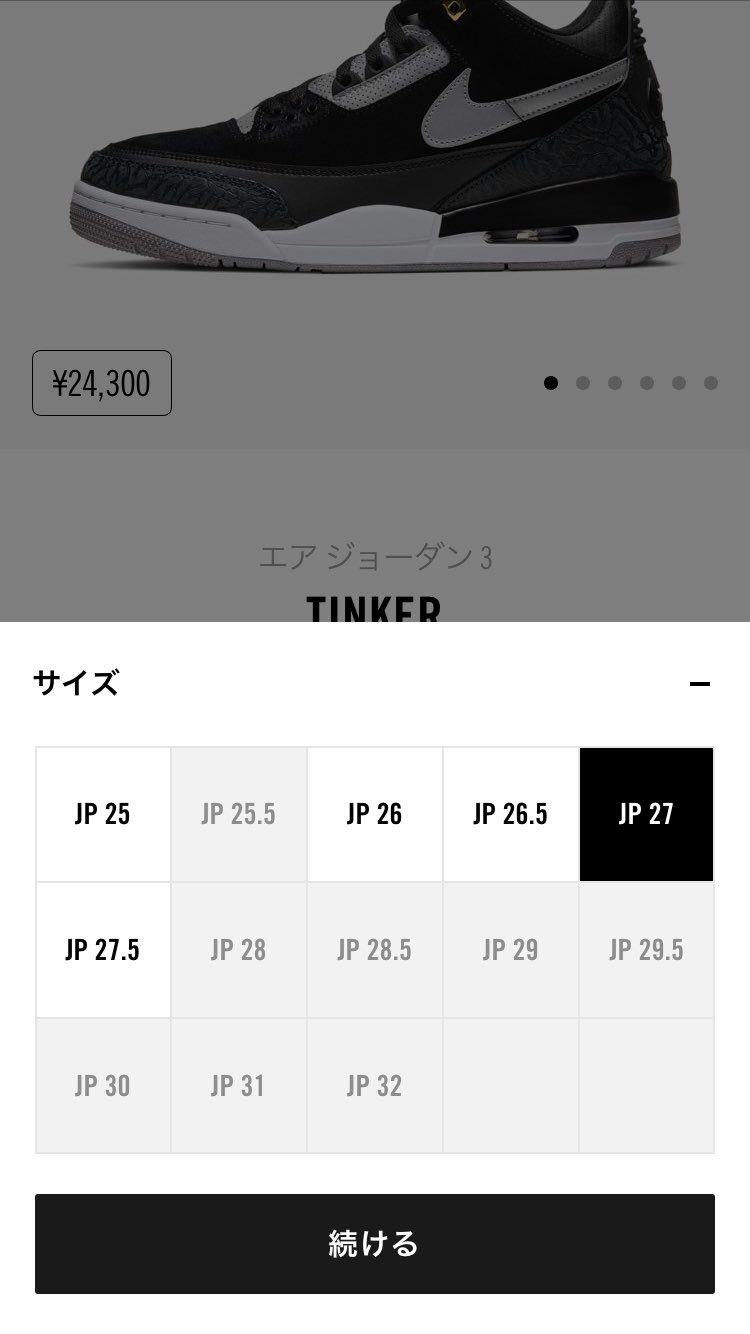Collapse the サイズ panel with minus icon
750x1334 pixels.
click(x=700, y=684)
